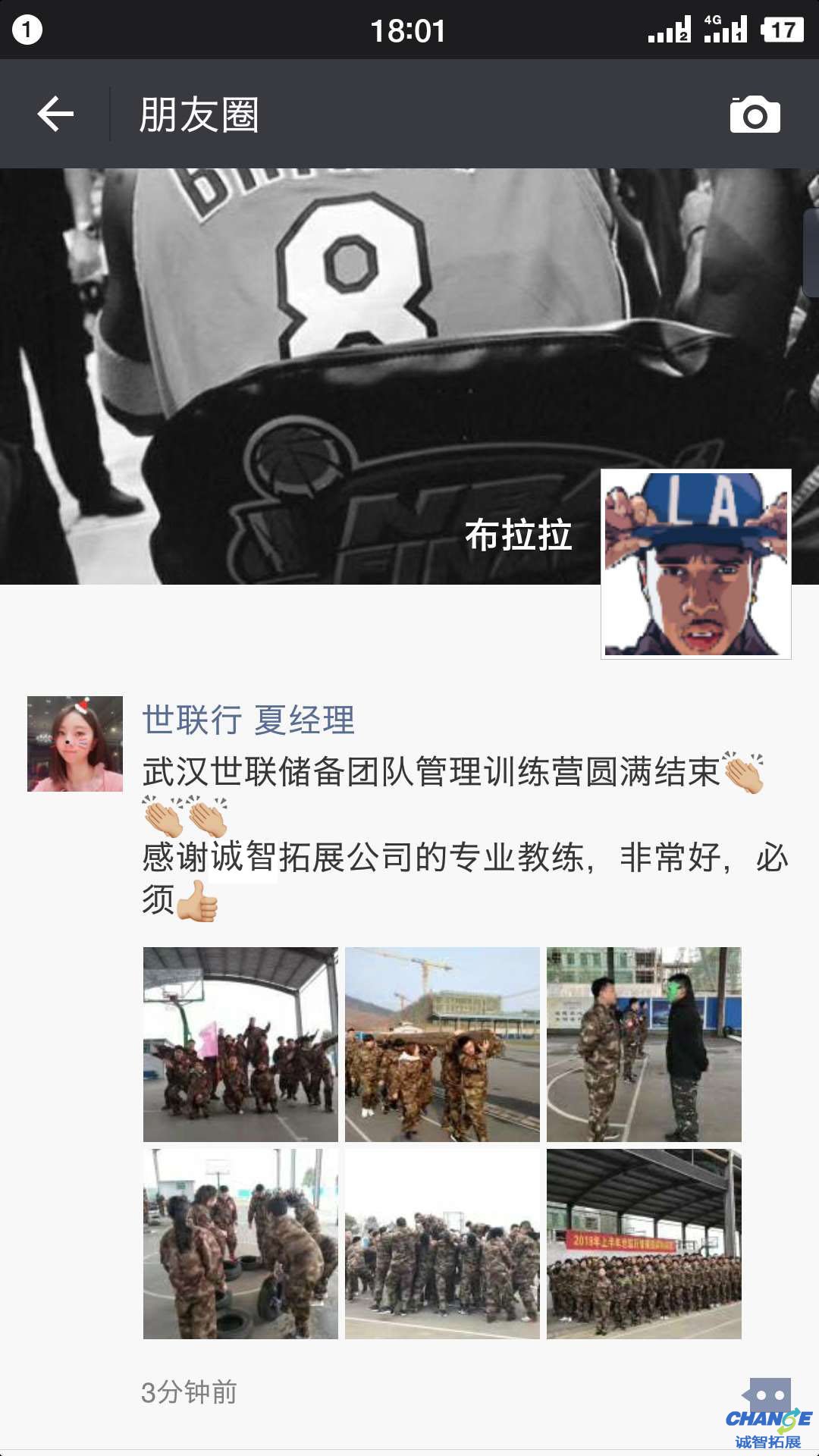Screen dimensions: 819x1456
Task: Open the photo of trainees with tires
Action: pos(240,1244)
